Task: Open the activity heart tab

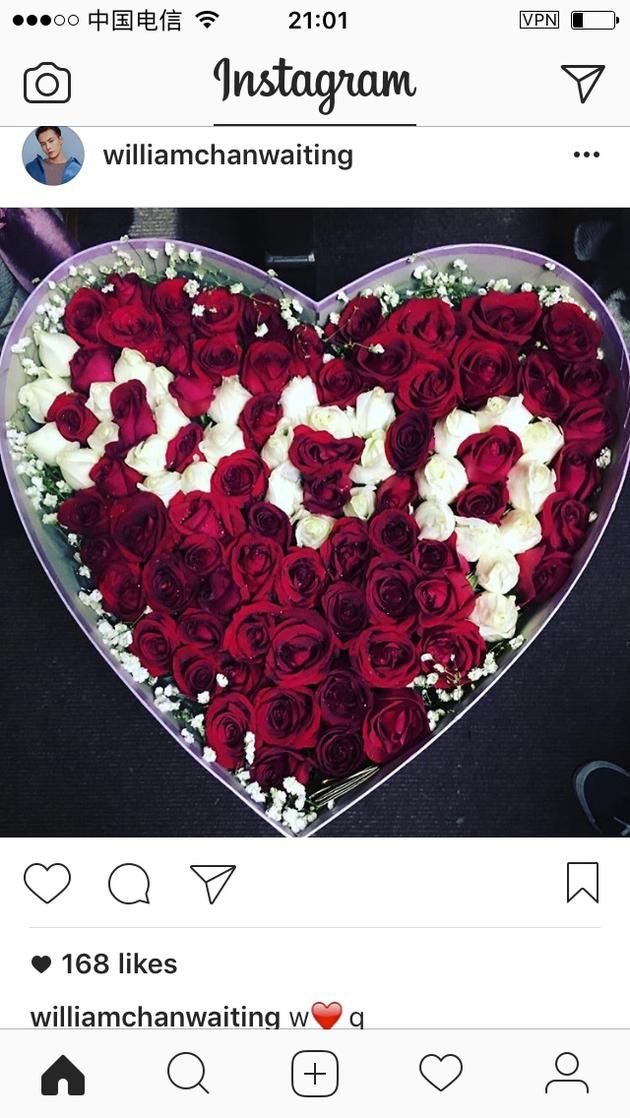Action: click(x=441, y=1074)
